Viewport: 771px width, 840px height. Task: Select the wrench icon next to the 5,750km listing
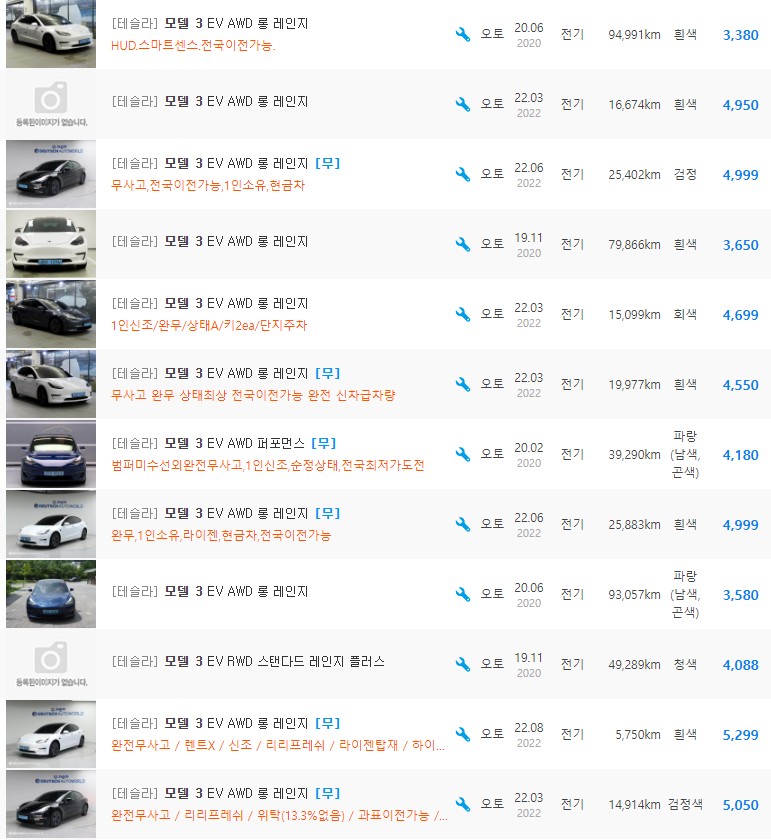click(x=461, y=734)
